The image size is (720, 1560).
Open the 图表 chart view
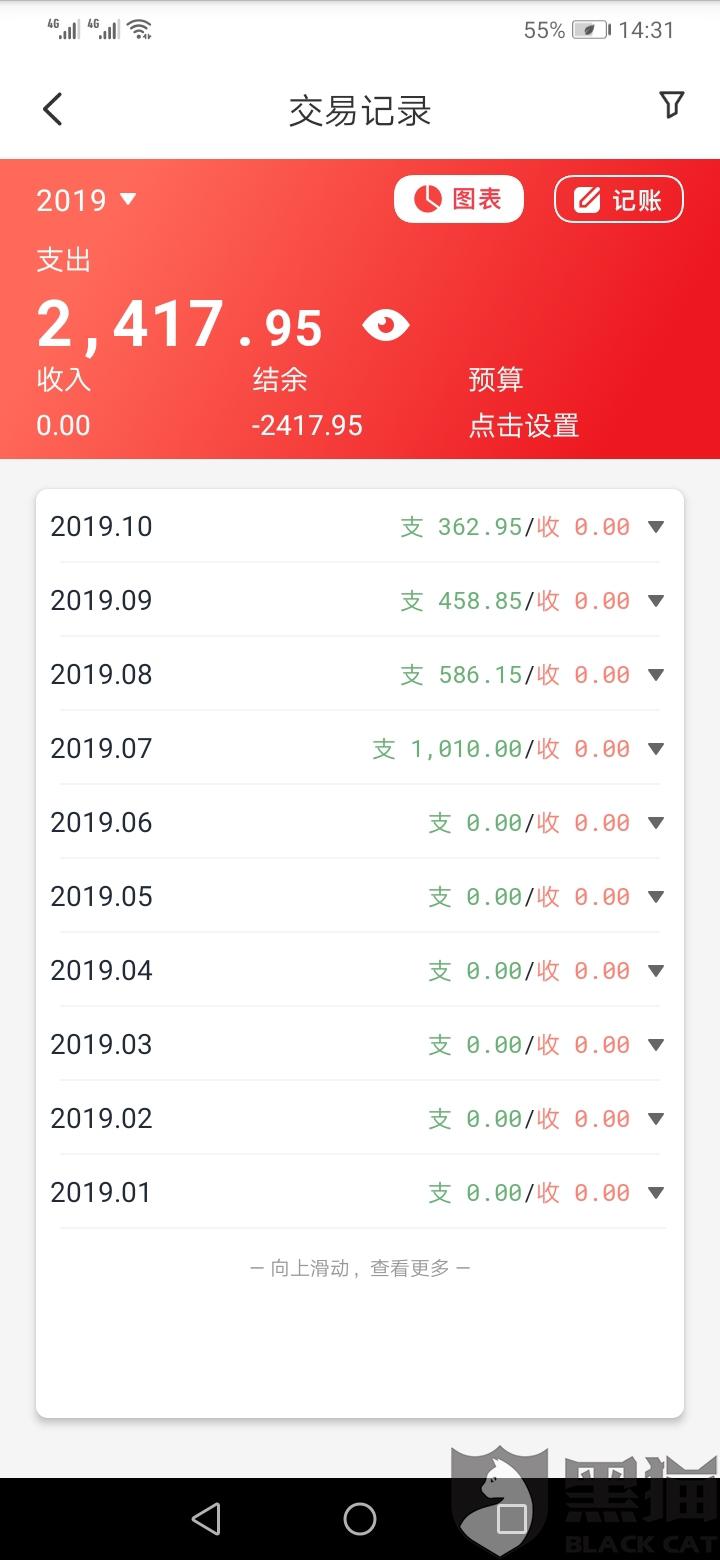(459, 199)
